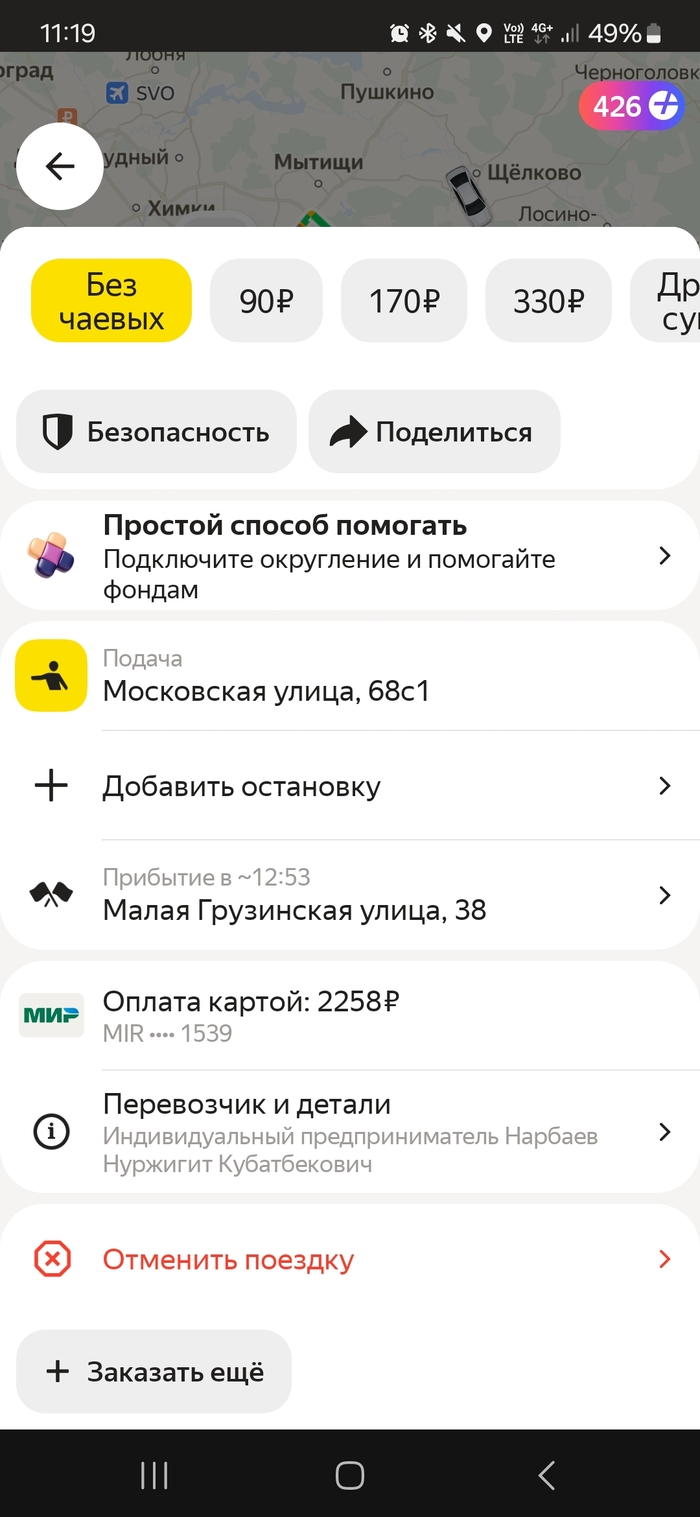The image size is (700, 1517).
Task: Change destination Малая Грузинская улица, 38
Action: (350, 895)
